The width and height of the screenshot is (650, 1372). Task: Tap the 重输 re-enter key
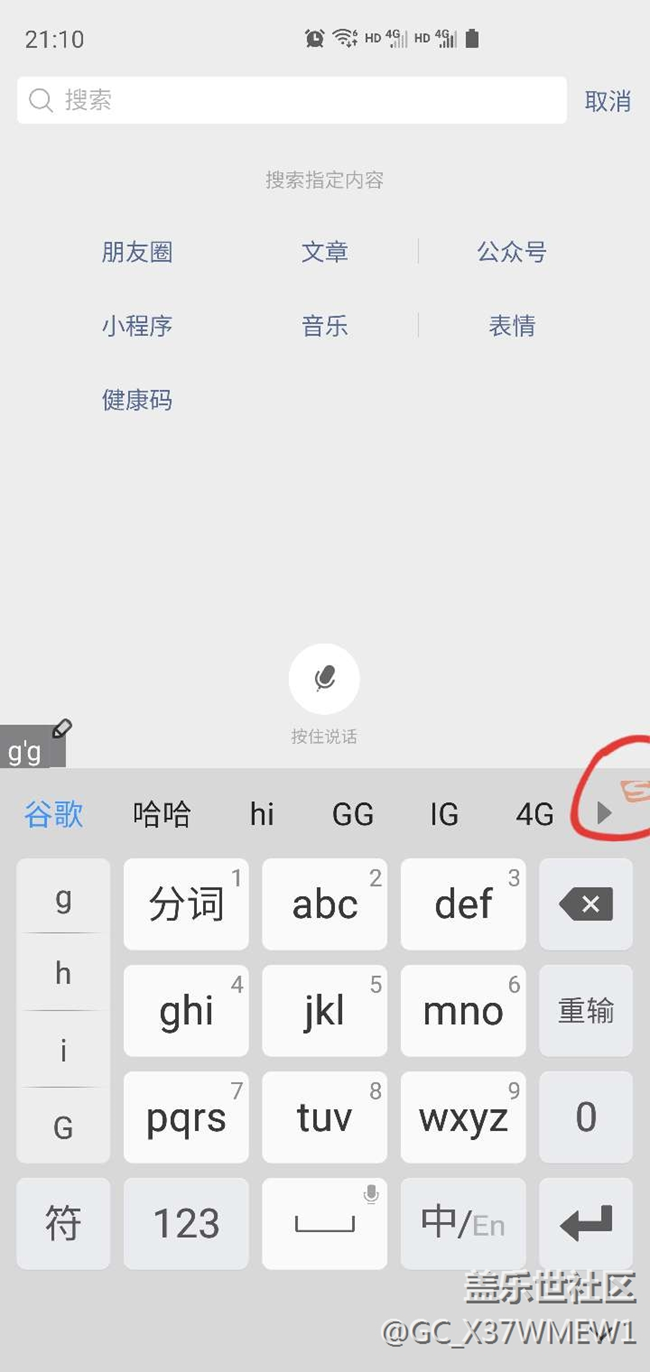[x=586, y=1011]
